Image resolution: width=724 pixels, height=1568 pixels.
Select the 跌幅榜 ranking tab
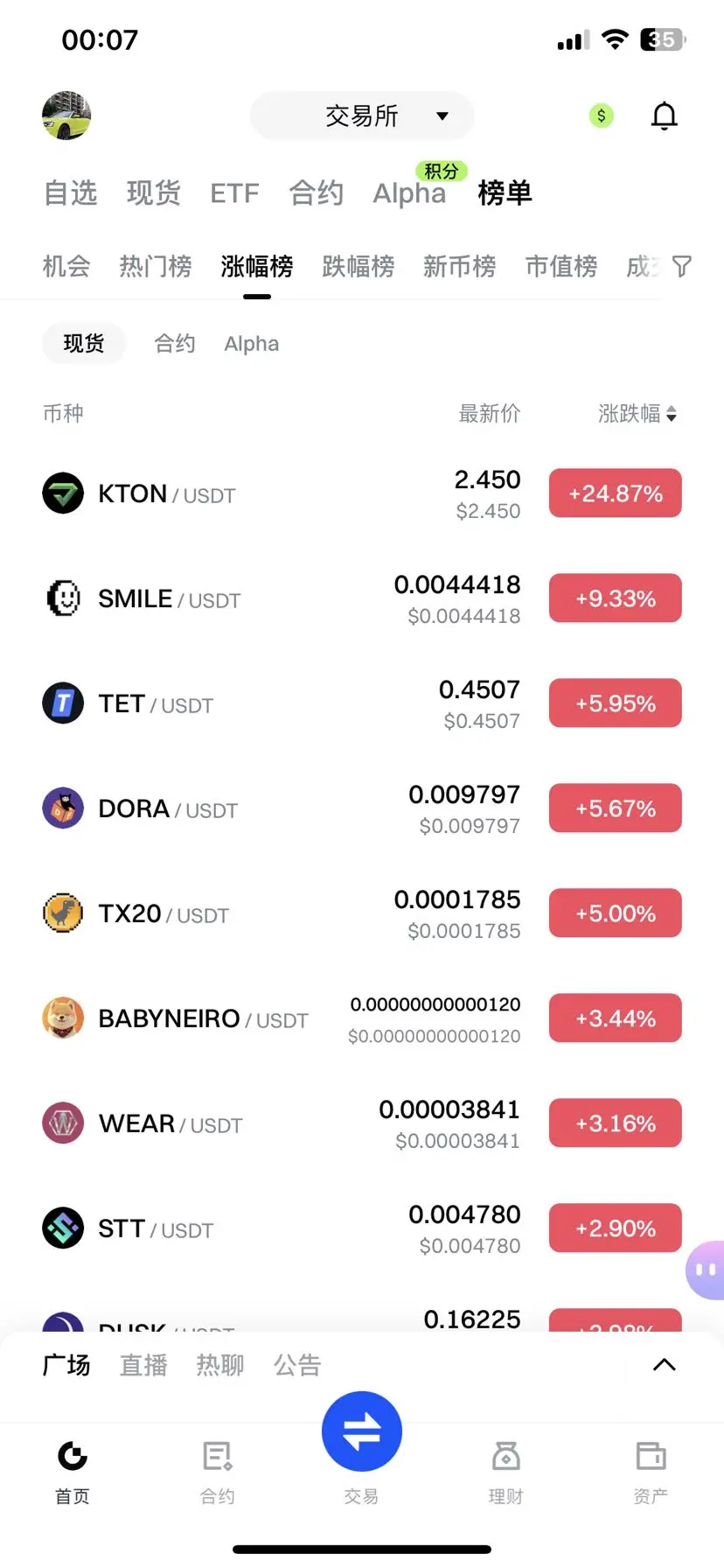[x=359, y=266]
